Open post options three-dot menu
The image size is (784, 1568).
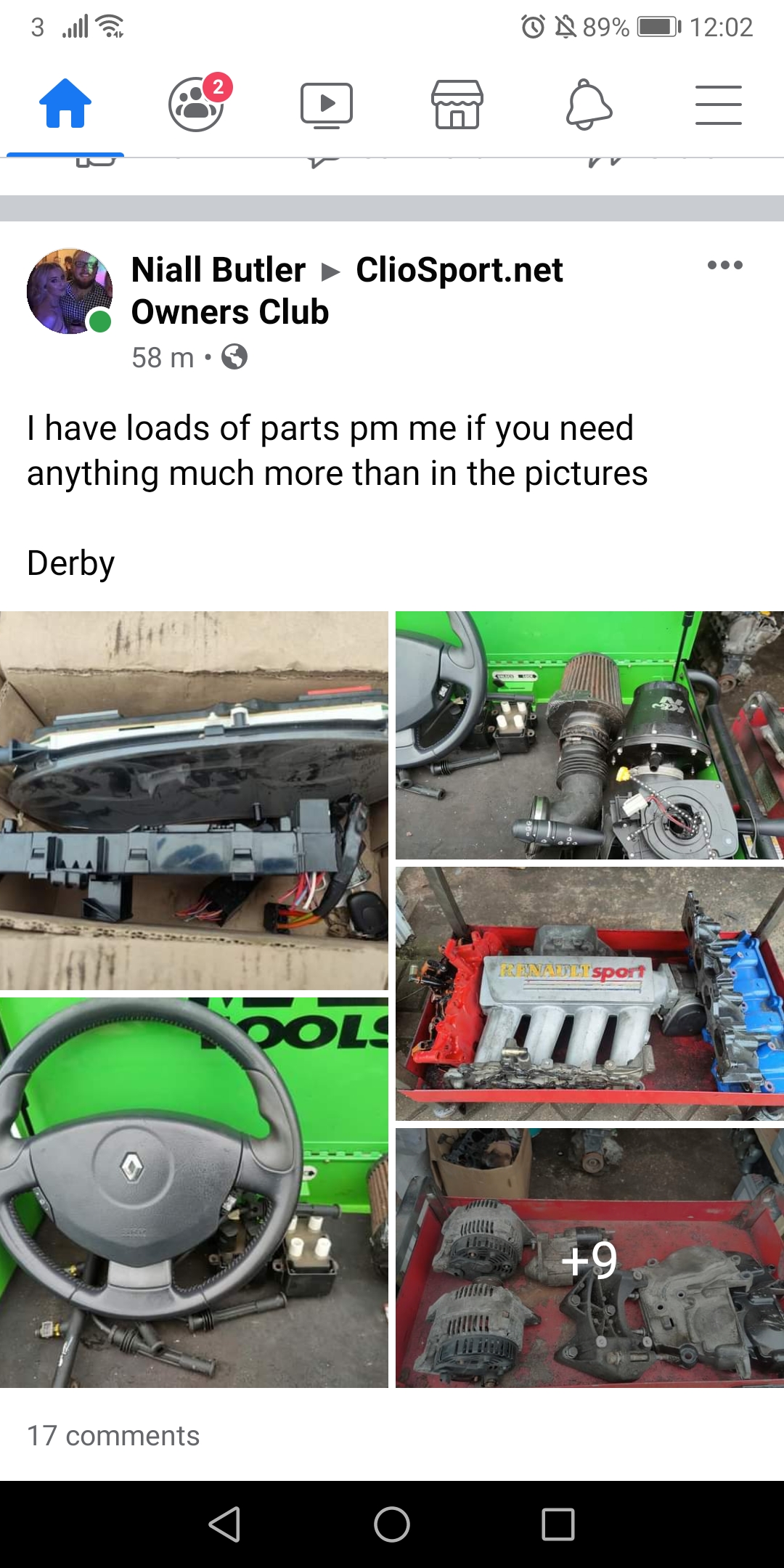(x=724, y=266)
